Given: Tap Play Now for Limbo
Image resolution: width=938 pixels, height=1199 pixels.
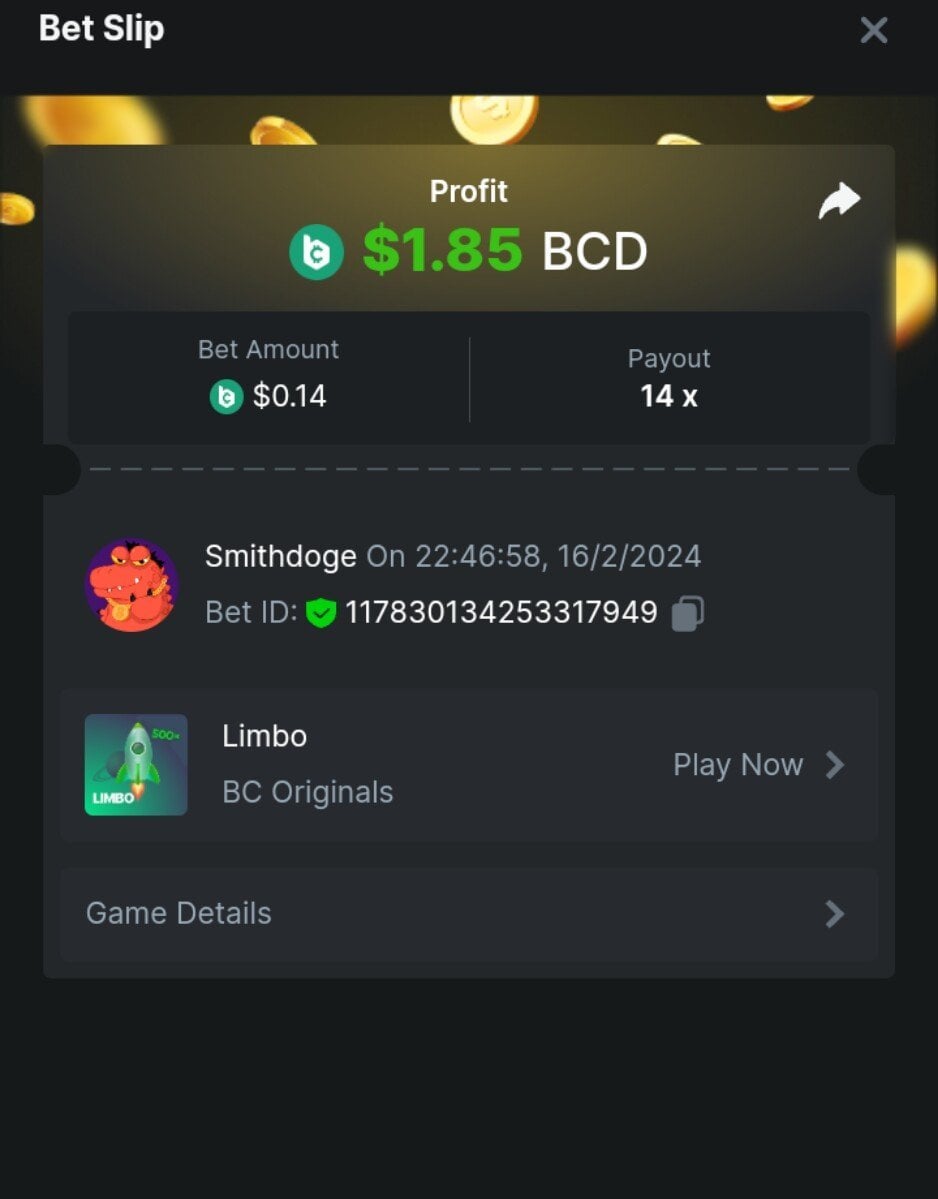Looking at the screenshot, I should tap(758, 765).
